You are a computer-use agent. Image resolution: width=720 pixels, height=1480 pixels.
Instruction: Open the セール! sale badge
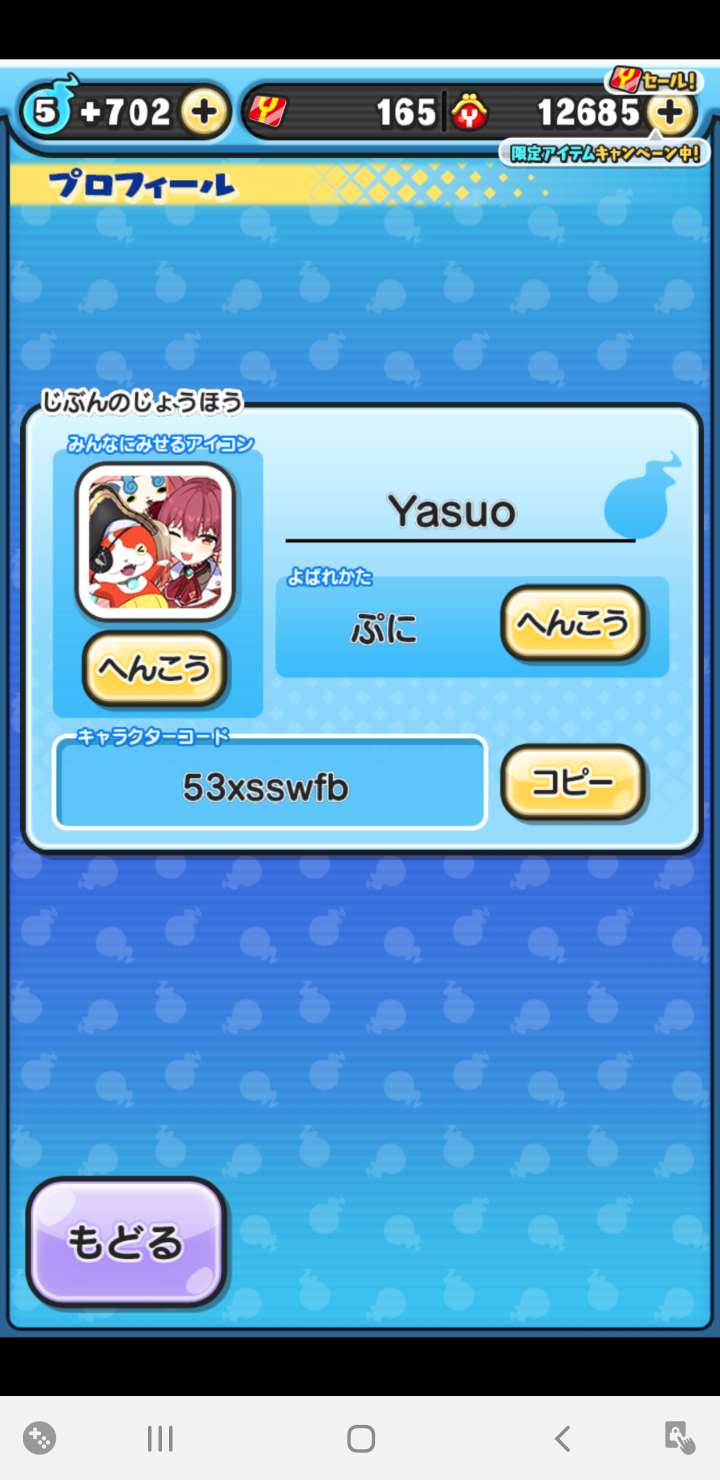pos(655,79)
